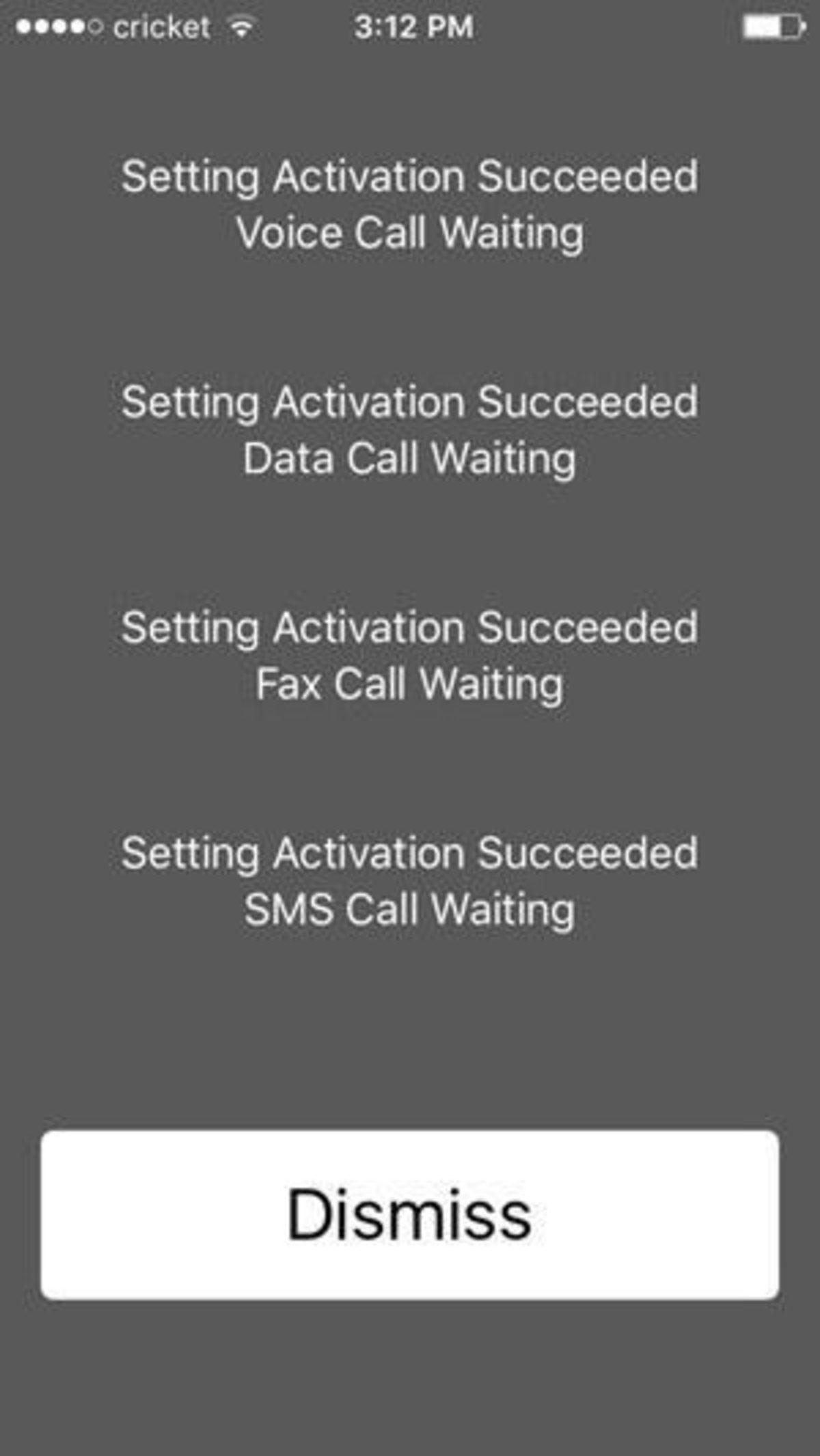Tap the Wi-Fi fan icon next to cricket
Screen dimensions: 820x1456
[x=241, y=25]
